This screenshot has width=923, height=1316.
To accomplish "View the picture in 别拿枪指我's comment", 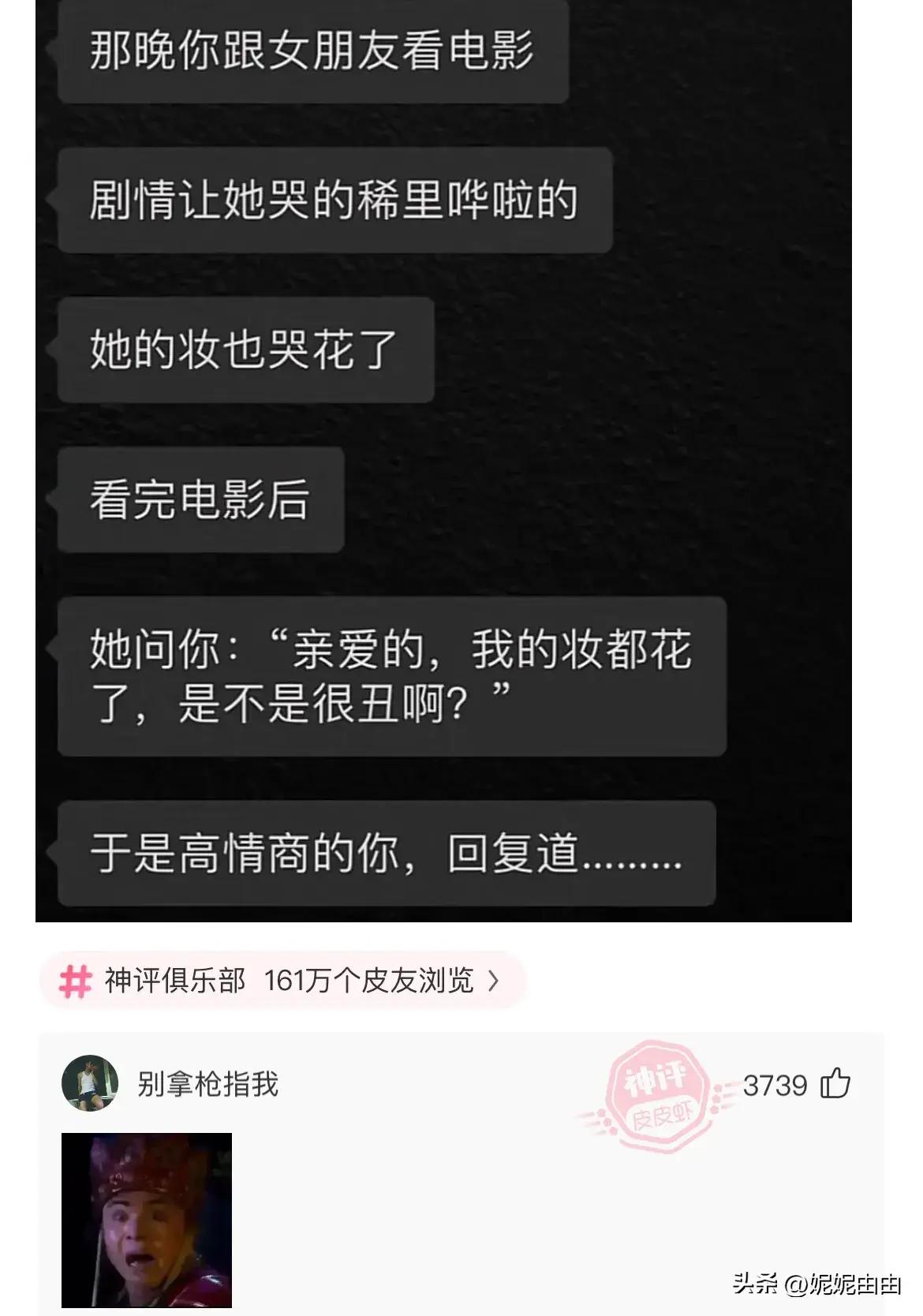I will coord(147,1220).
